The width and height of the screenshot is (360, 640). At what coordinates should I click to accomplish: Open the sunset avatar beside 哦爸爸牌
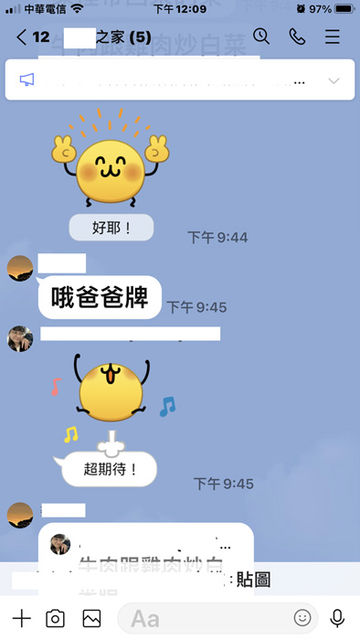click(20, 269)
